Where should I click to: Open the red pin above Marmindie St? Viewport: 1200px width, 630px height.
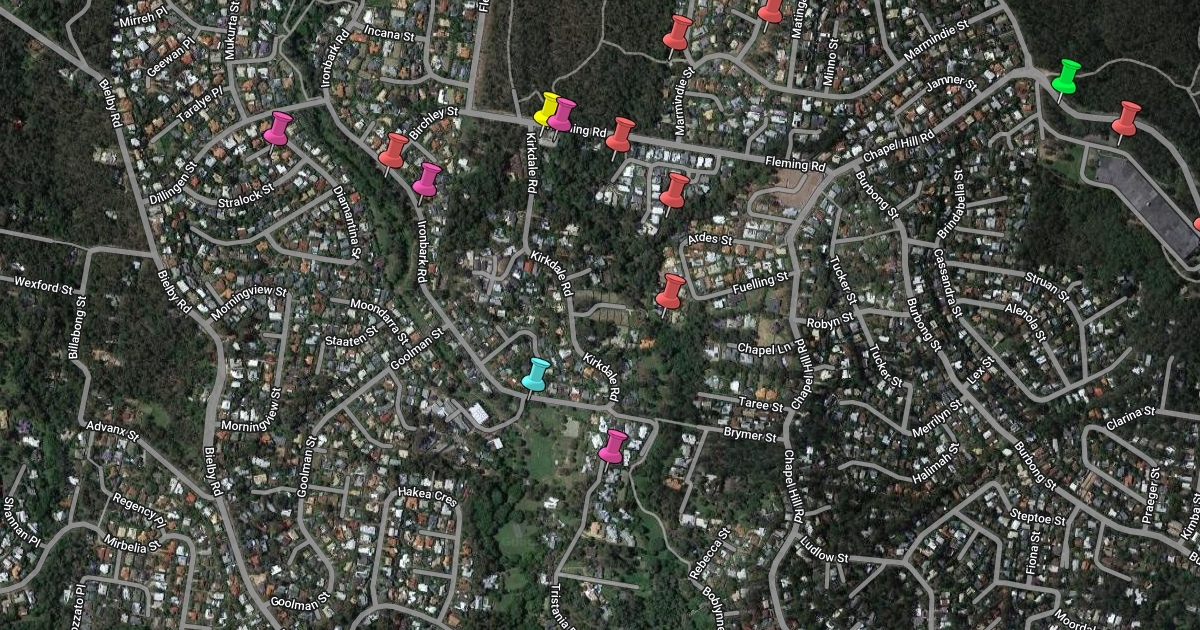(677, 32)
